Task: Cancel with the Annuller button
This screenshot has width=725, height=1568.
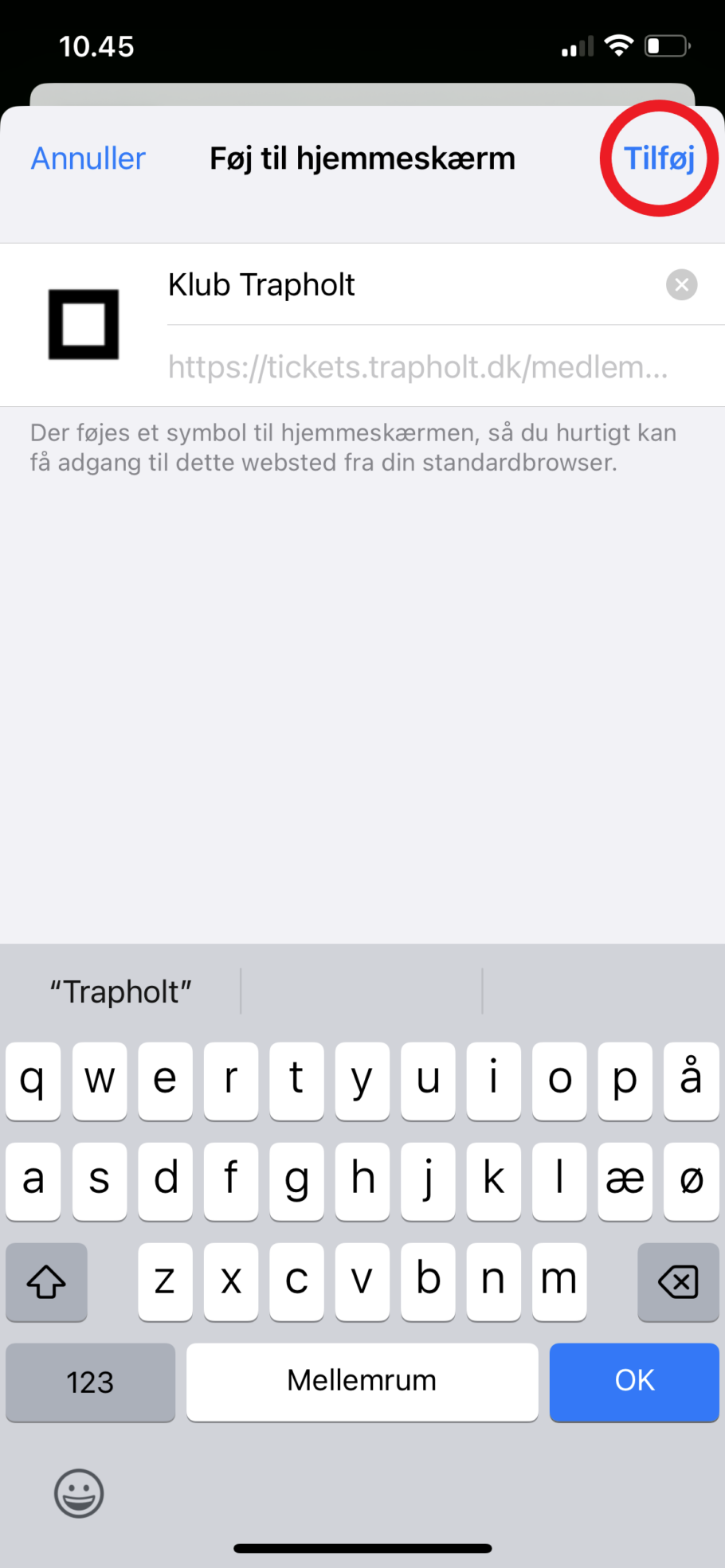Action: [x=88, y=158]
